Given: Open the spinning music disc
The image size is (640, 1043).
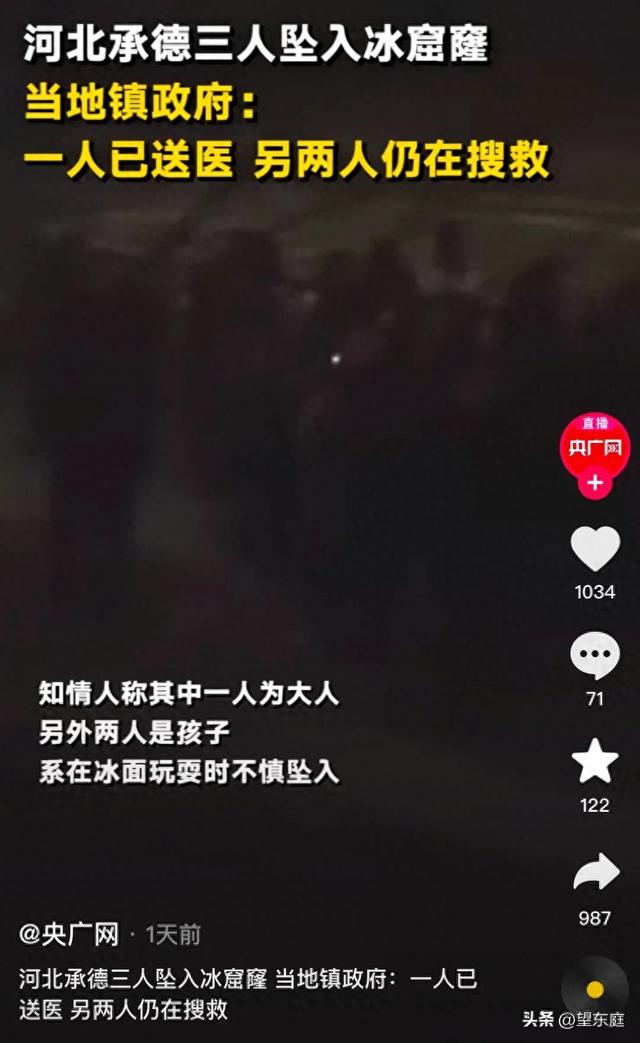Looking at the screenshot, I should tap(595, 988).
